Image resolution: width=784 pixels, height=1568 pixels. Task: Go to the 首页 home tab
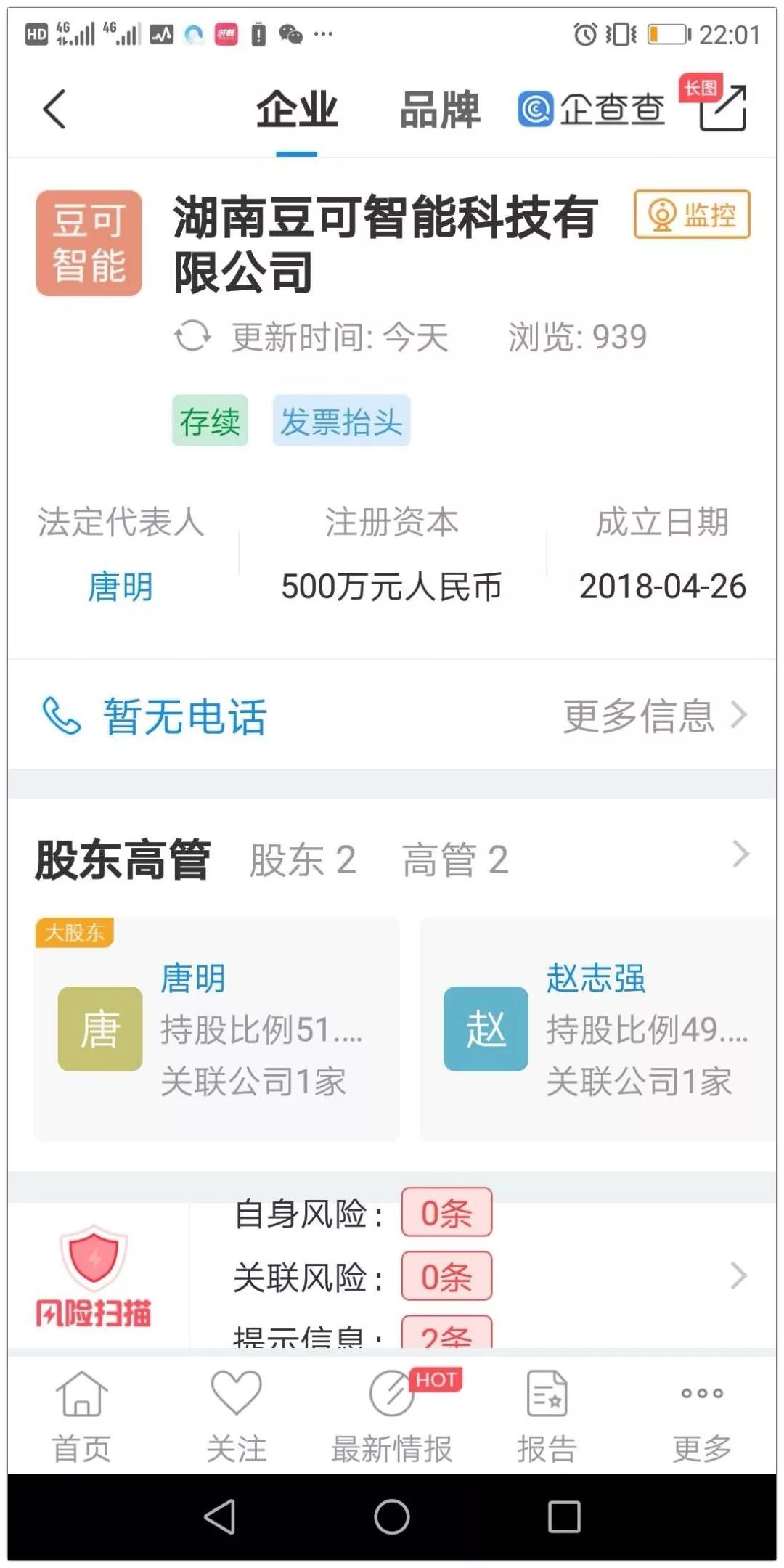click(81, 1416)
